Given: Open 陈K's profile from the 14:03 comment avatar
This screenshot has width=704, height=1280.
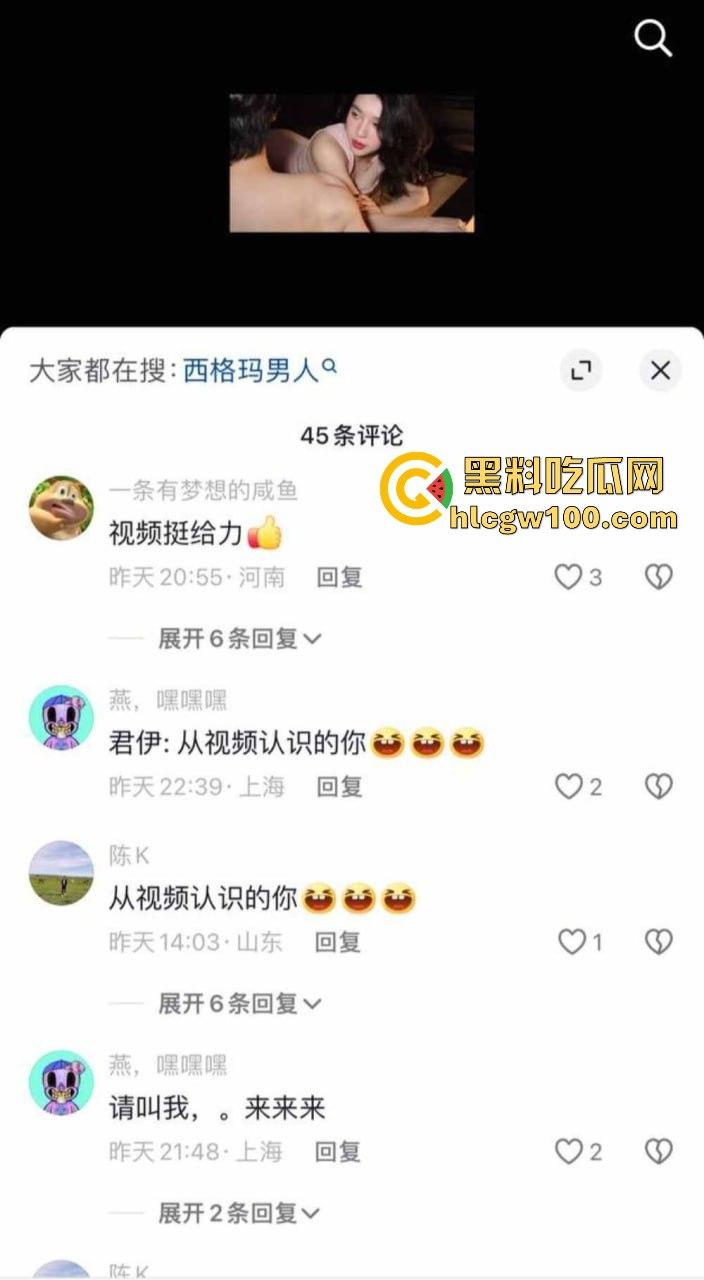Looking at the screenshot, I should 61,873.
